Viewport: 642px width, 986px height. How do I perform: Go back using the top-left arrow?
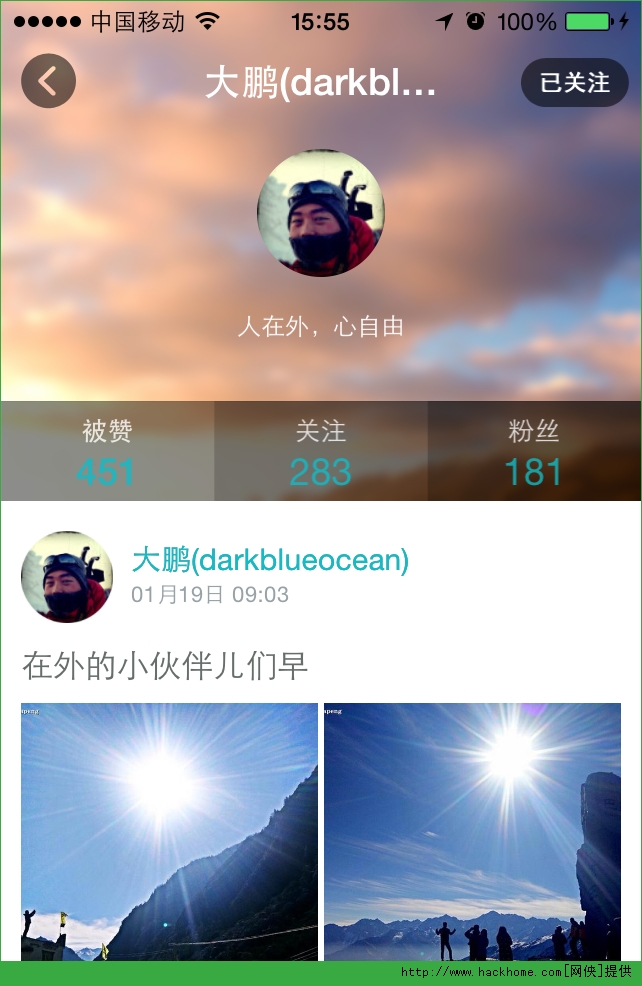(x=48, y=80)
